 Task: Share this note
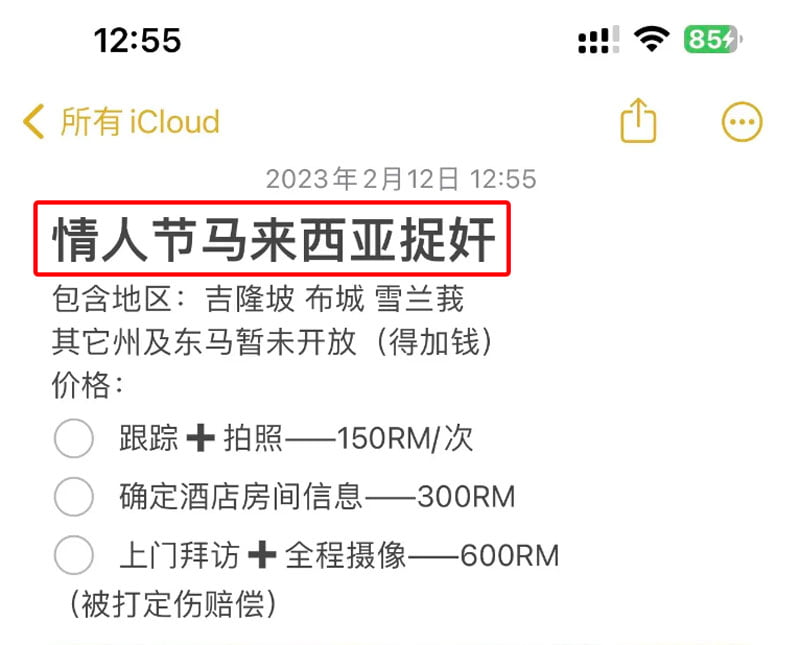638,122
